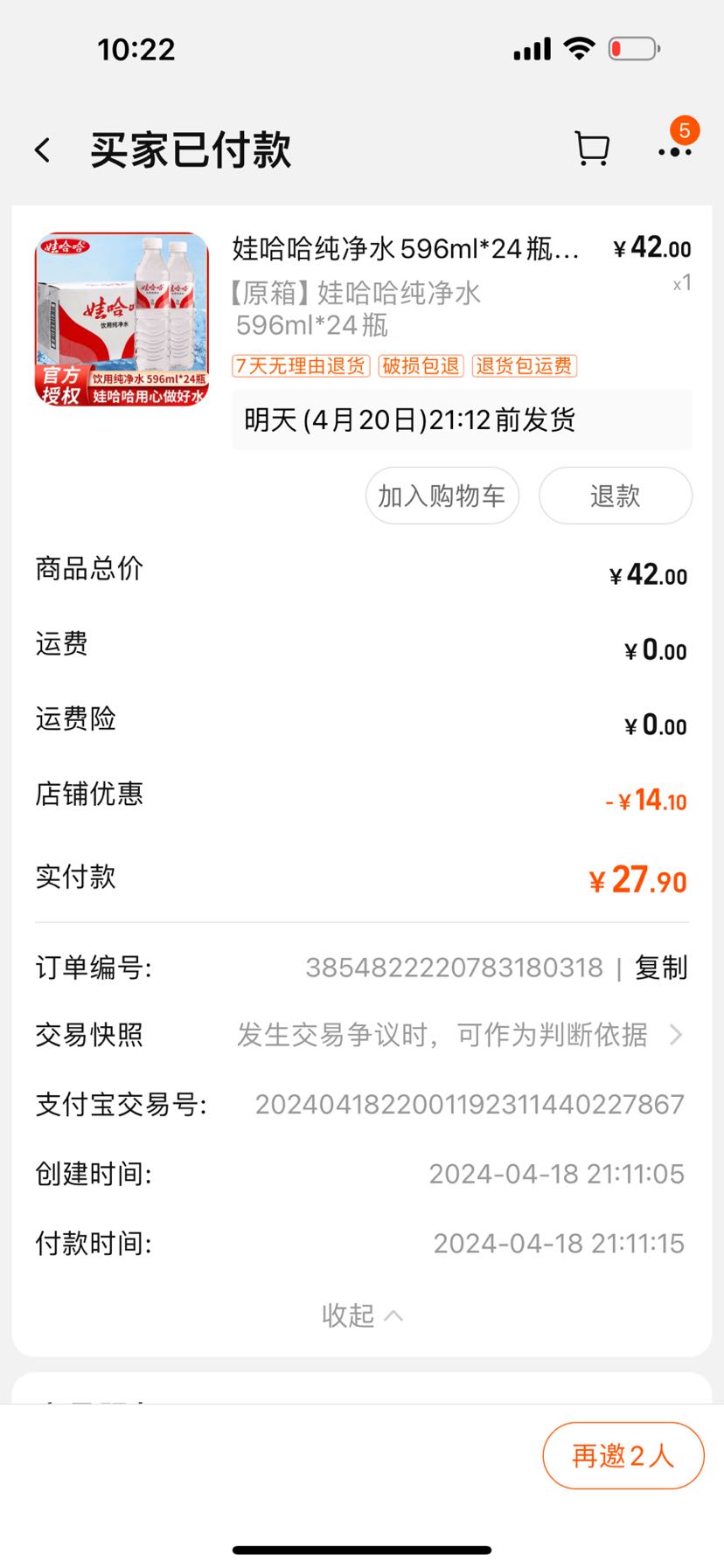Viewport: 724px width, 1568px height.
Task: Tap the 7天无理由退货 service tag
Action: coord(300,366)
